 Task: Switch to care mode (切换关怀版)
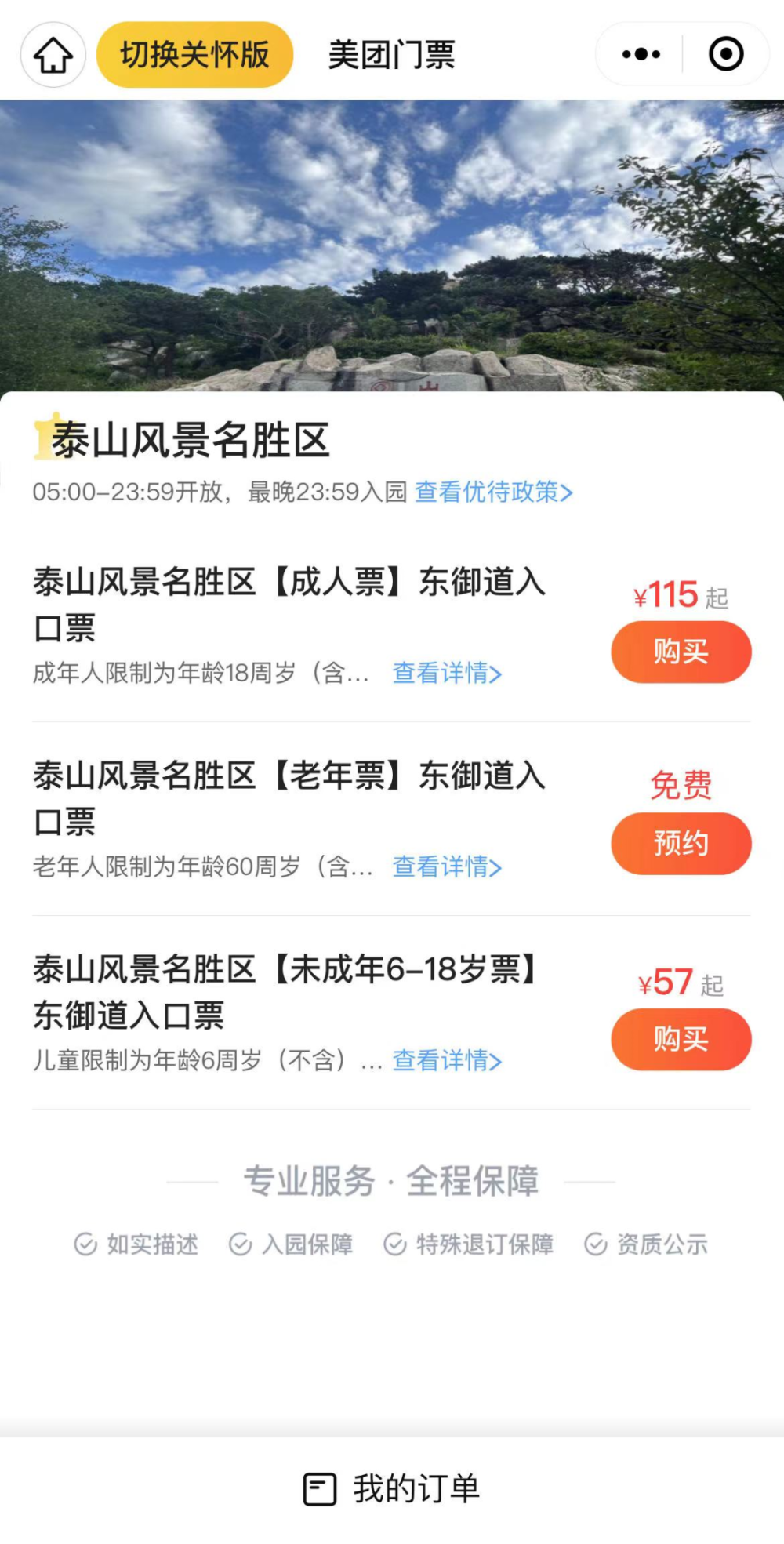click(194, 55)
